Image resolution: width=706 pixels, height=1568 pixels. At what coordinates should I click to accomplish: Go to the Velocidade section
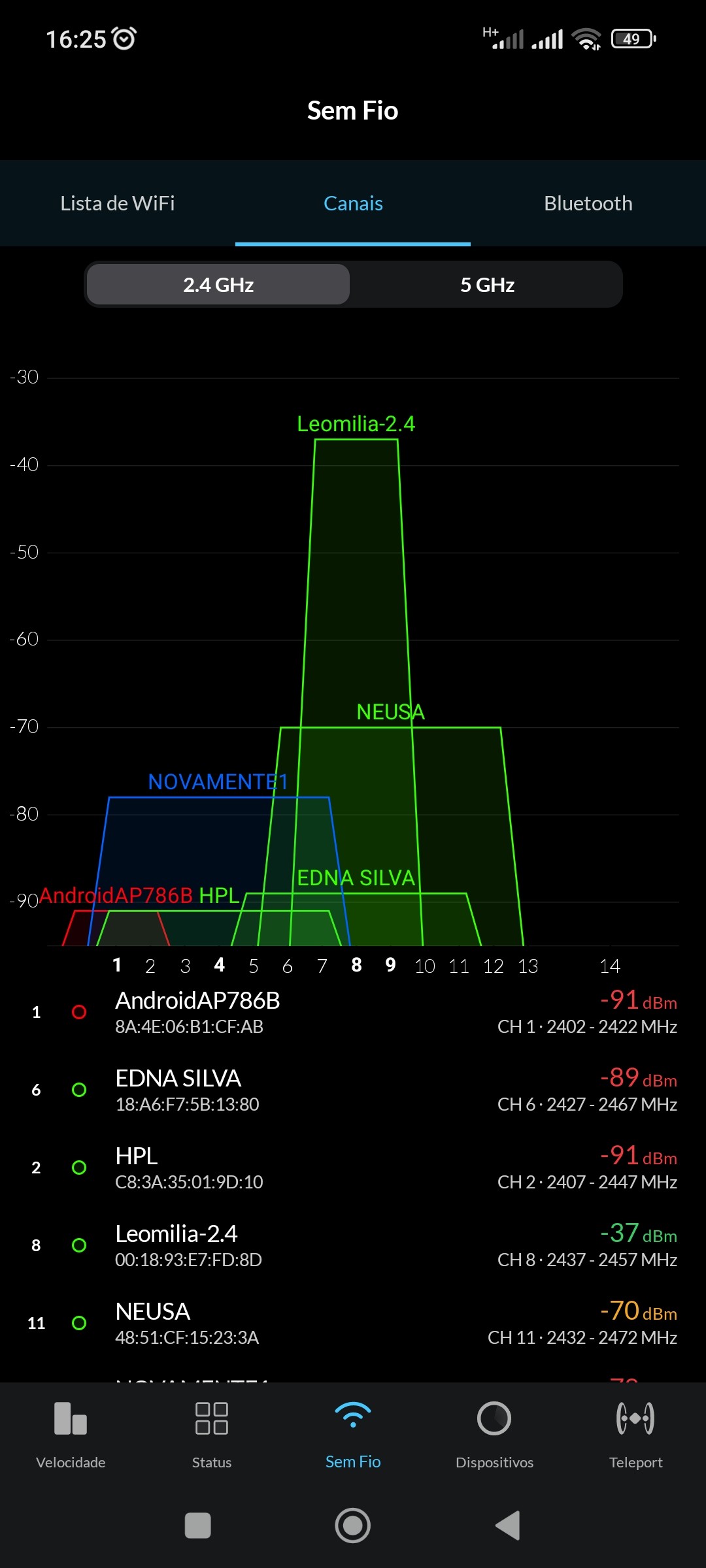(x=71, y=1434)
